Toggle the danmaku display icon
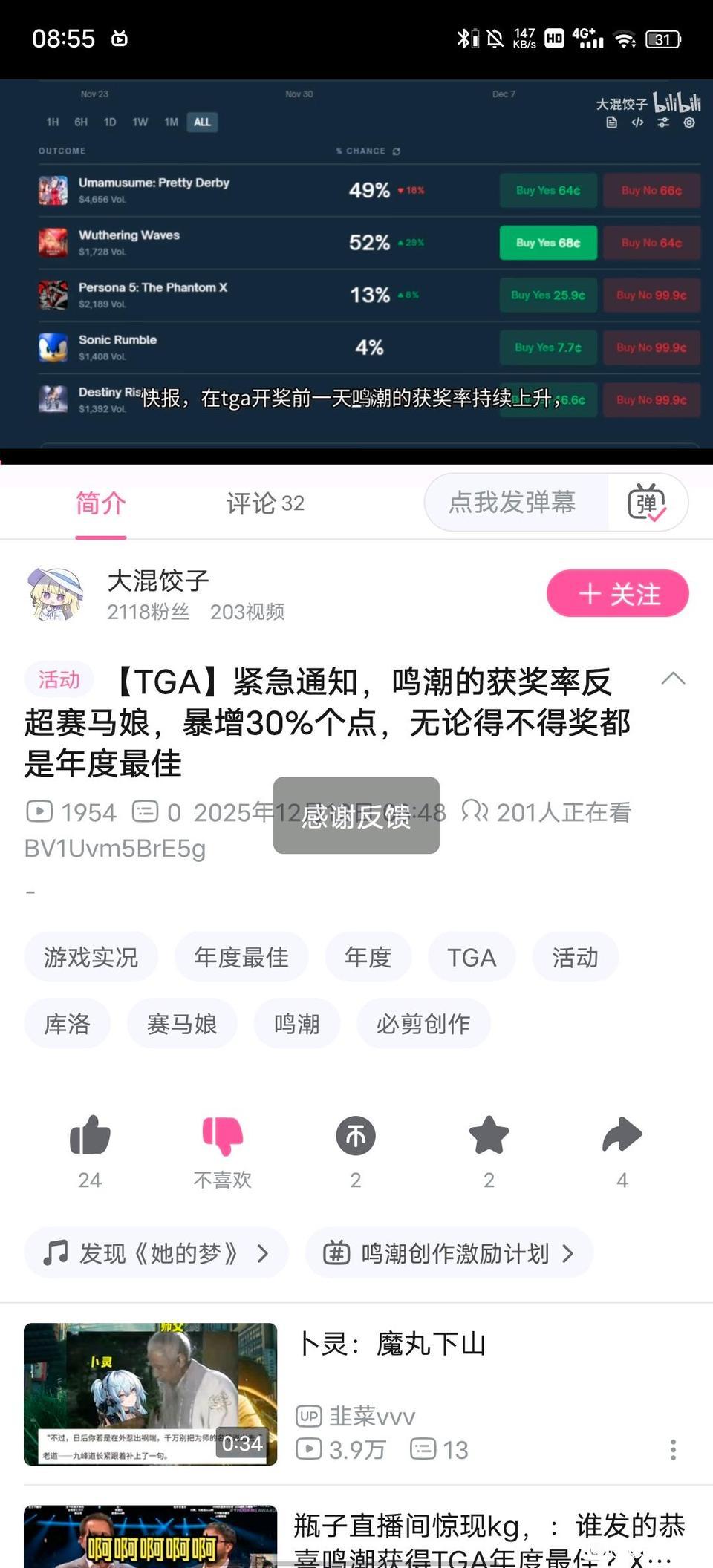The width and height of the screenshot is (713, 1568). [x=646, y=503]
